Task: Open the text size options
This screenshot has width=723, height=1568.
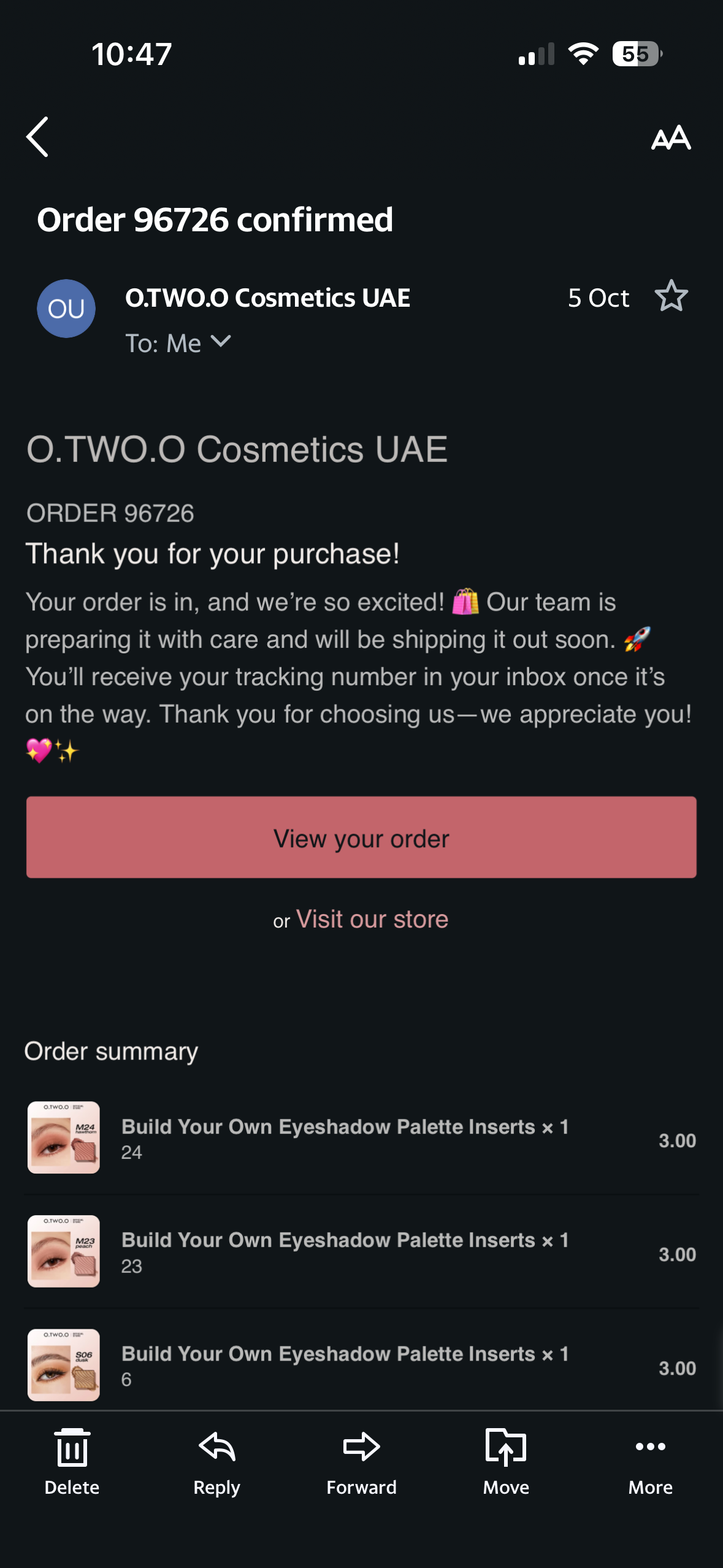Action: pyautogui.click(x=671, y=137)
